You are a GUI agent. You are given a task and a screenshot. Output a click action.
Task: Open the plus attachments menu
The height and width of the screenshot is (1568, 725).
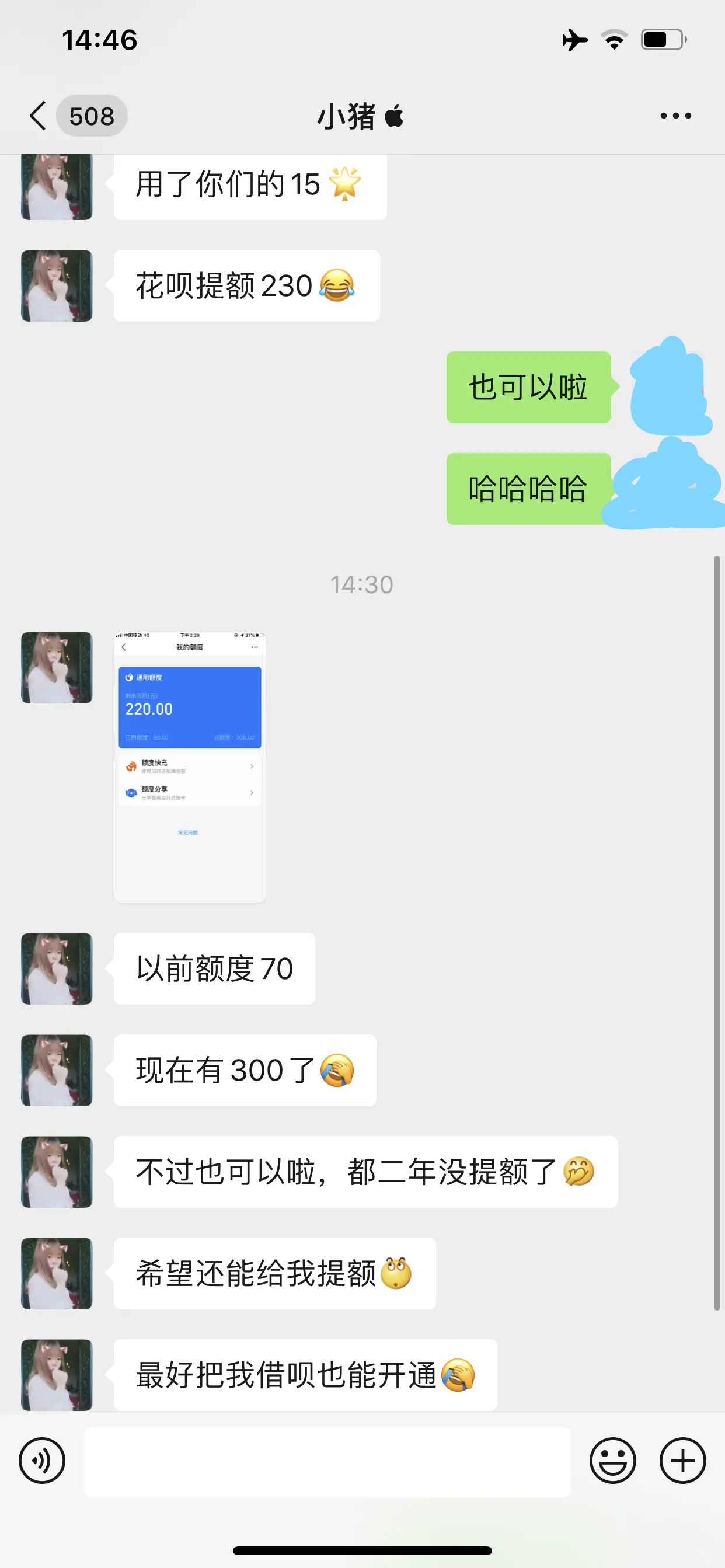(x=682, y=1461)
